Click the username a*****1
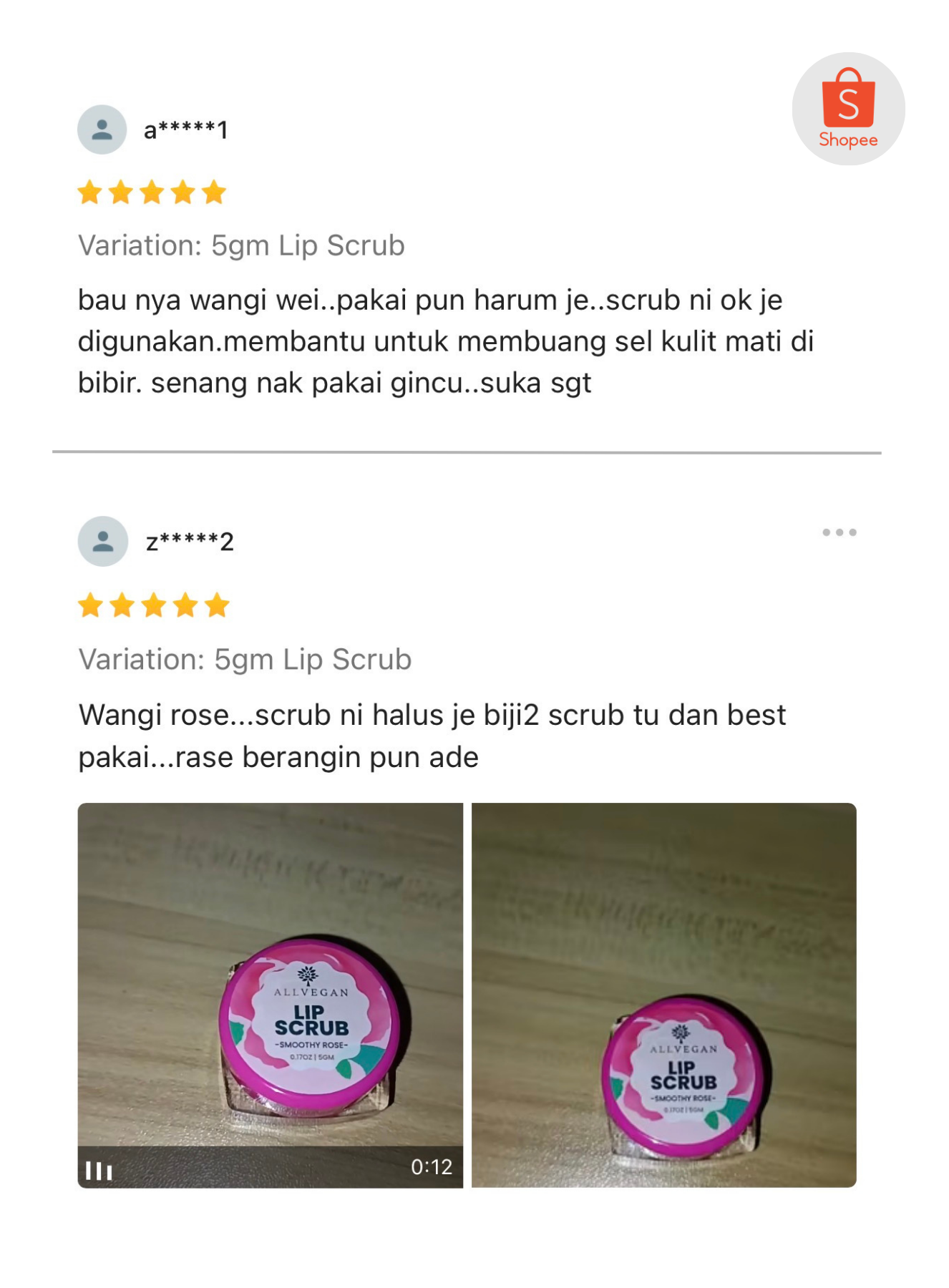The height and width of the screenshot is (1288, 949). pyautogui.click(x=188, y=131)
